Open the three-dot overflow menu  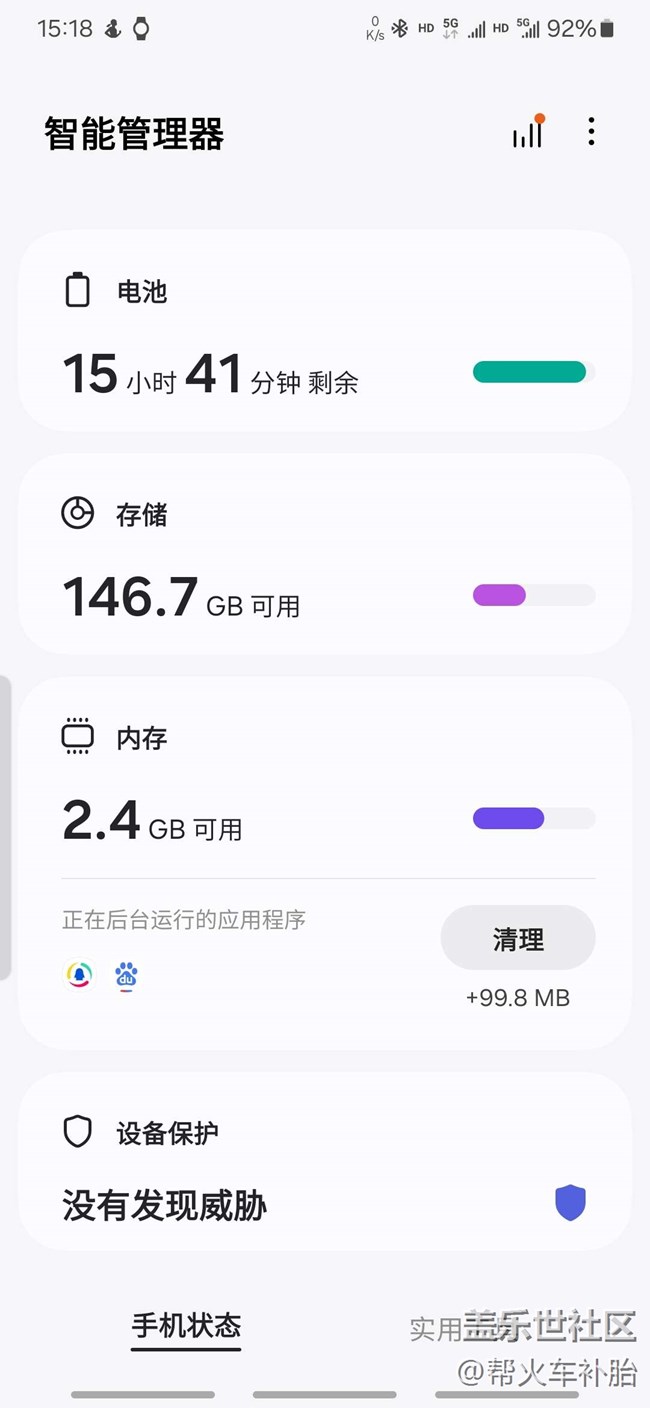click(591, 132)
